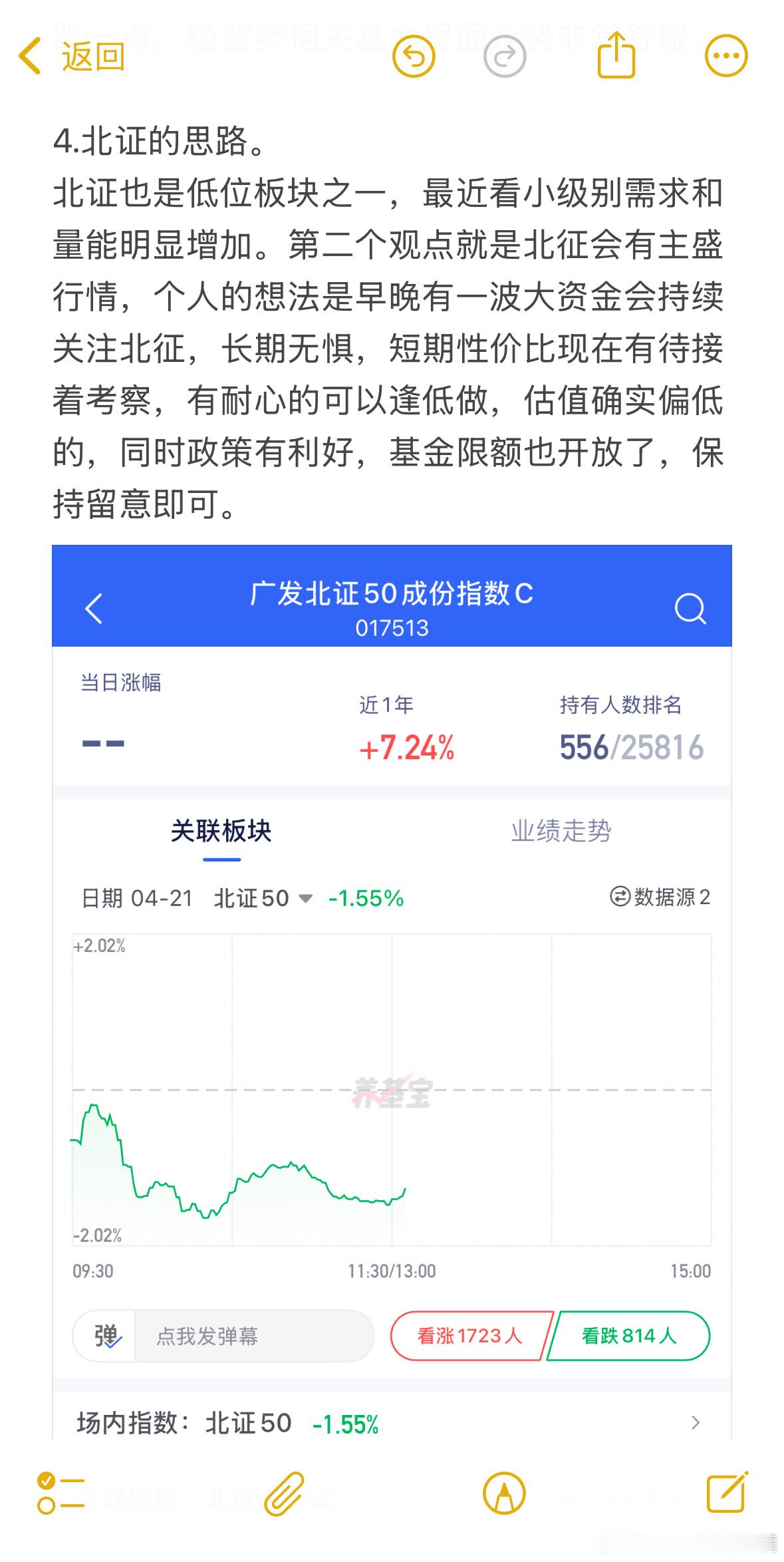Vote bearish via 看跌 814人
This screenshot has height=1562, width=784.
629,1335
